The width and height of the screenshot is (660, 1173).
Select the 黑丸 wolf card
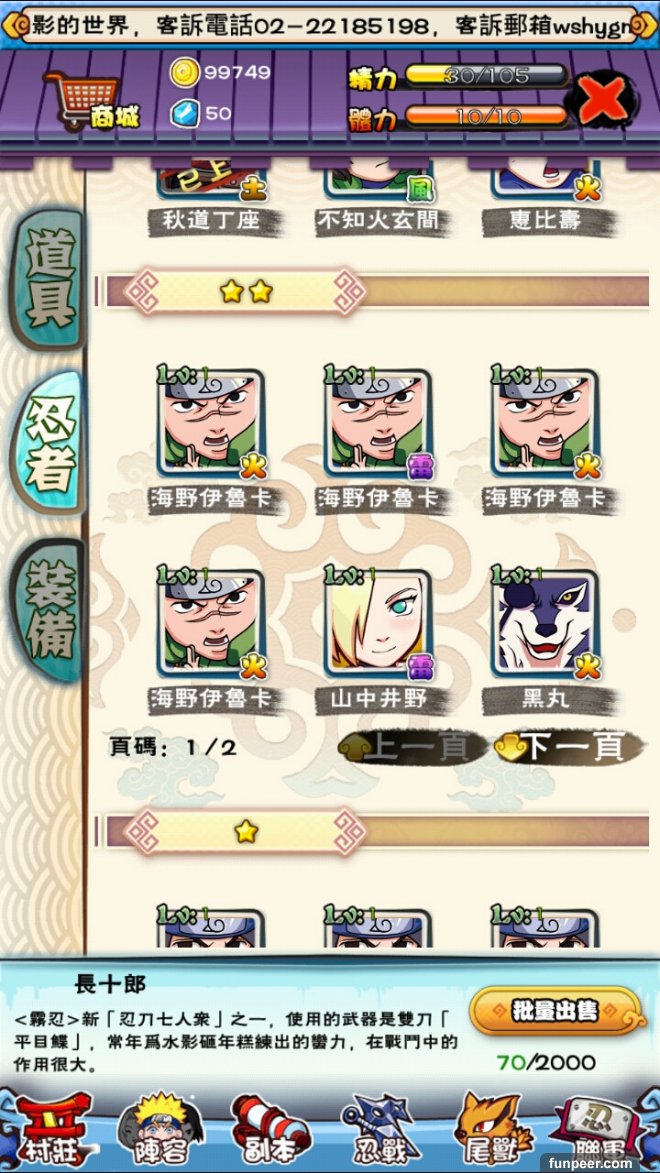click(x=544, y=624)
